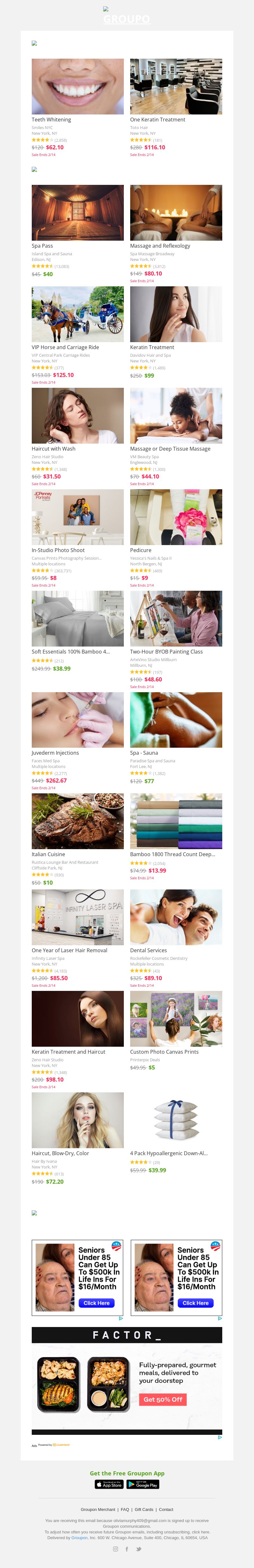View the Spa Pass offer

(77, 212)
